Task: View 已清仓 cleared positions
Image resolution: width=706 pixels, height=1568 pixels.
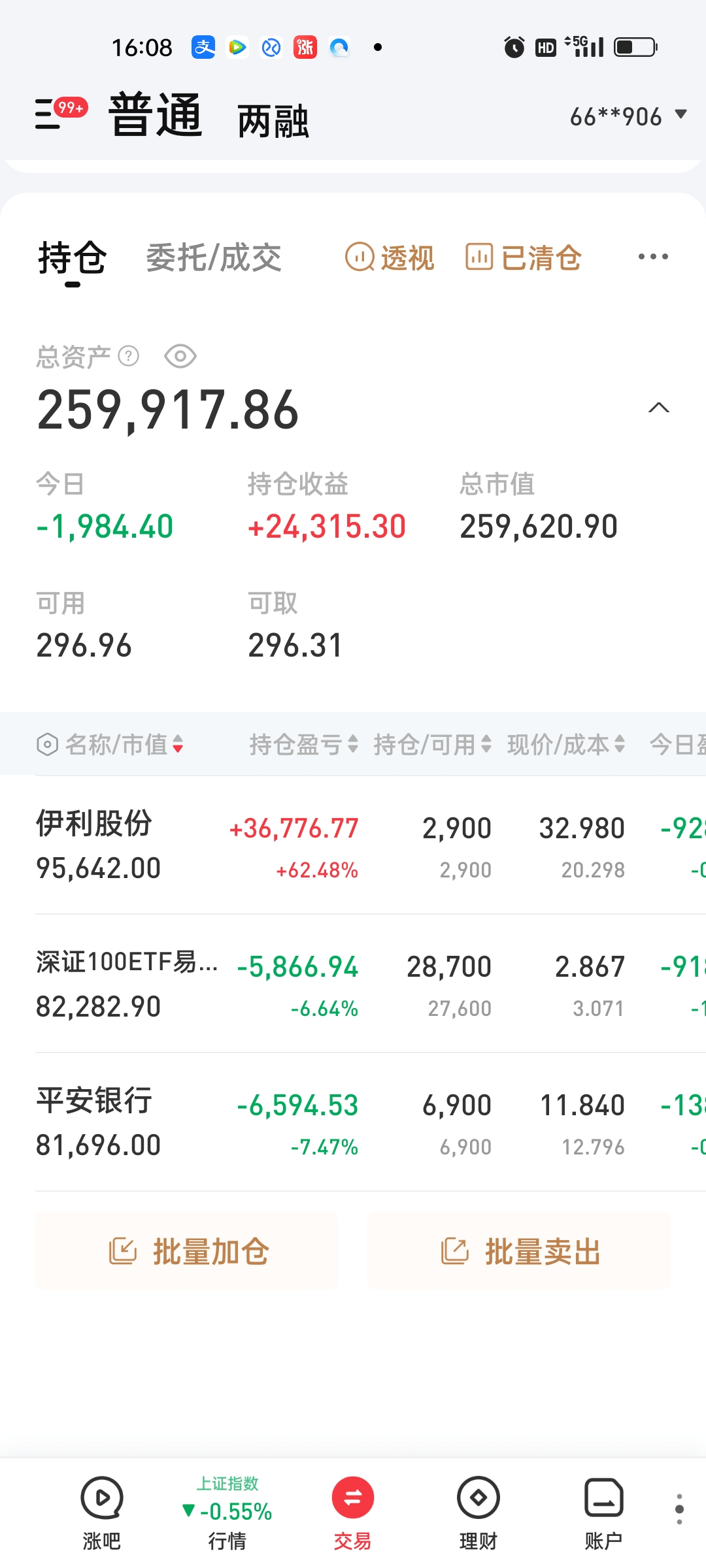Action: (524, 257)
